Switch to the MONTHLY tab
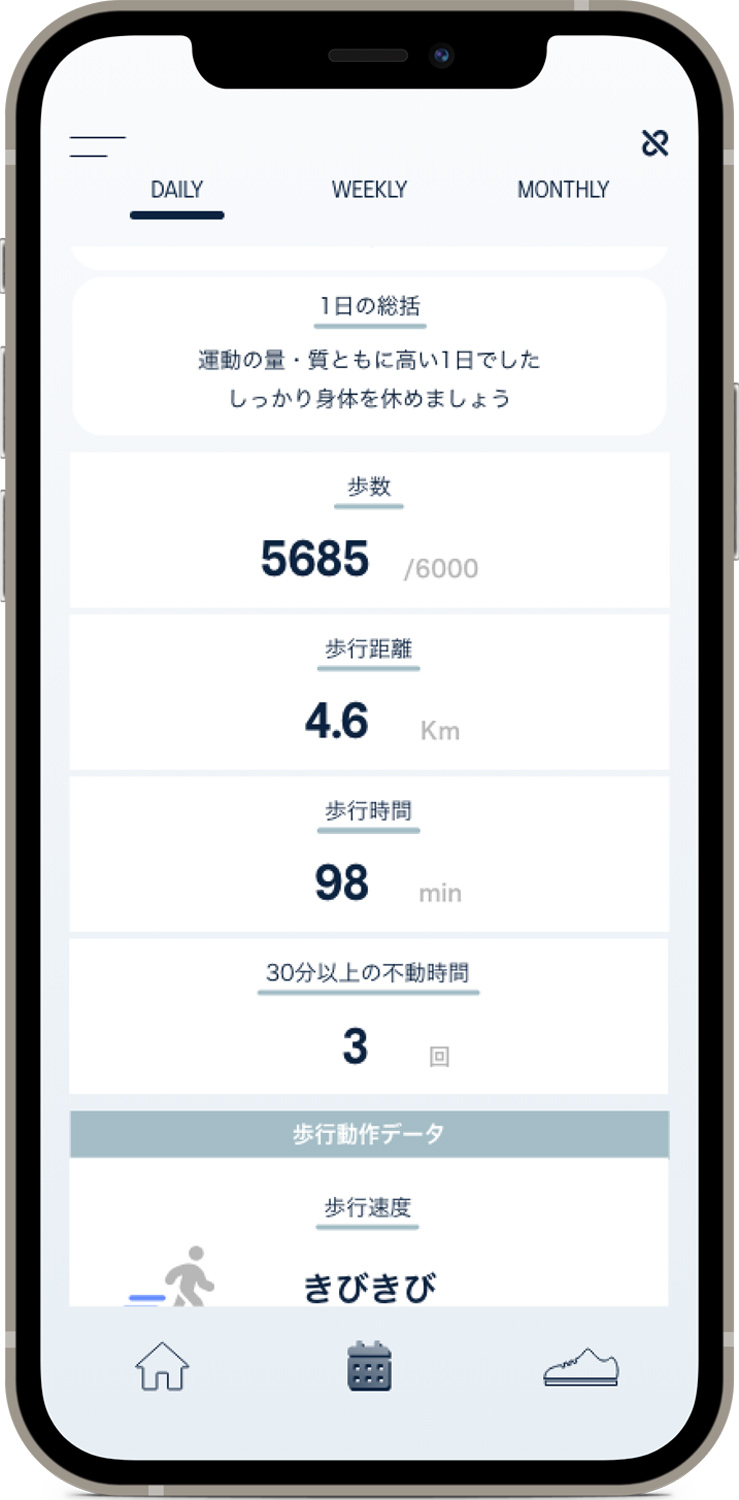 click(x=563, y=190)
